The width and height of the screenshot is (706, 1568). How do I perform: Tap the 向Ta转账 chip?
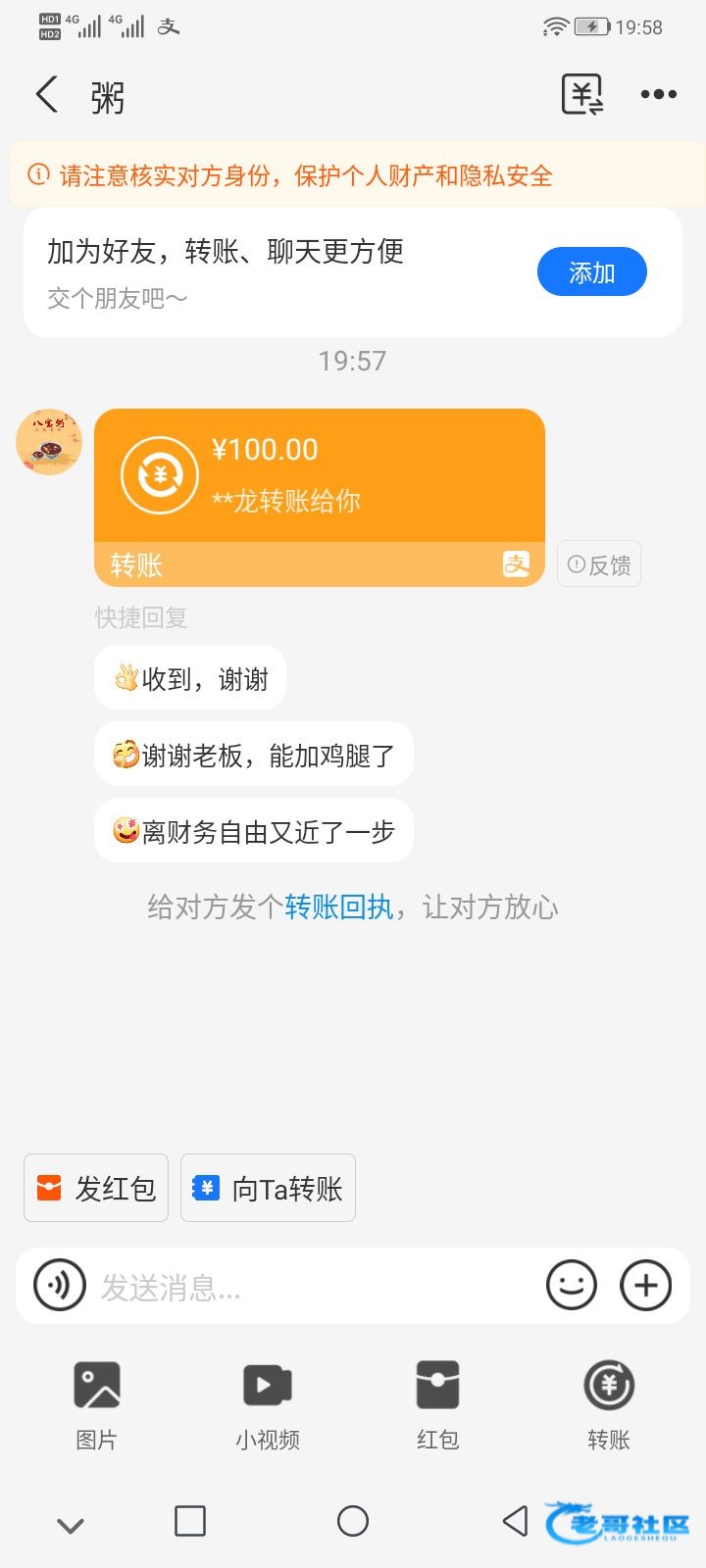pyautogui.click(x=268, y=1188)
